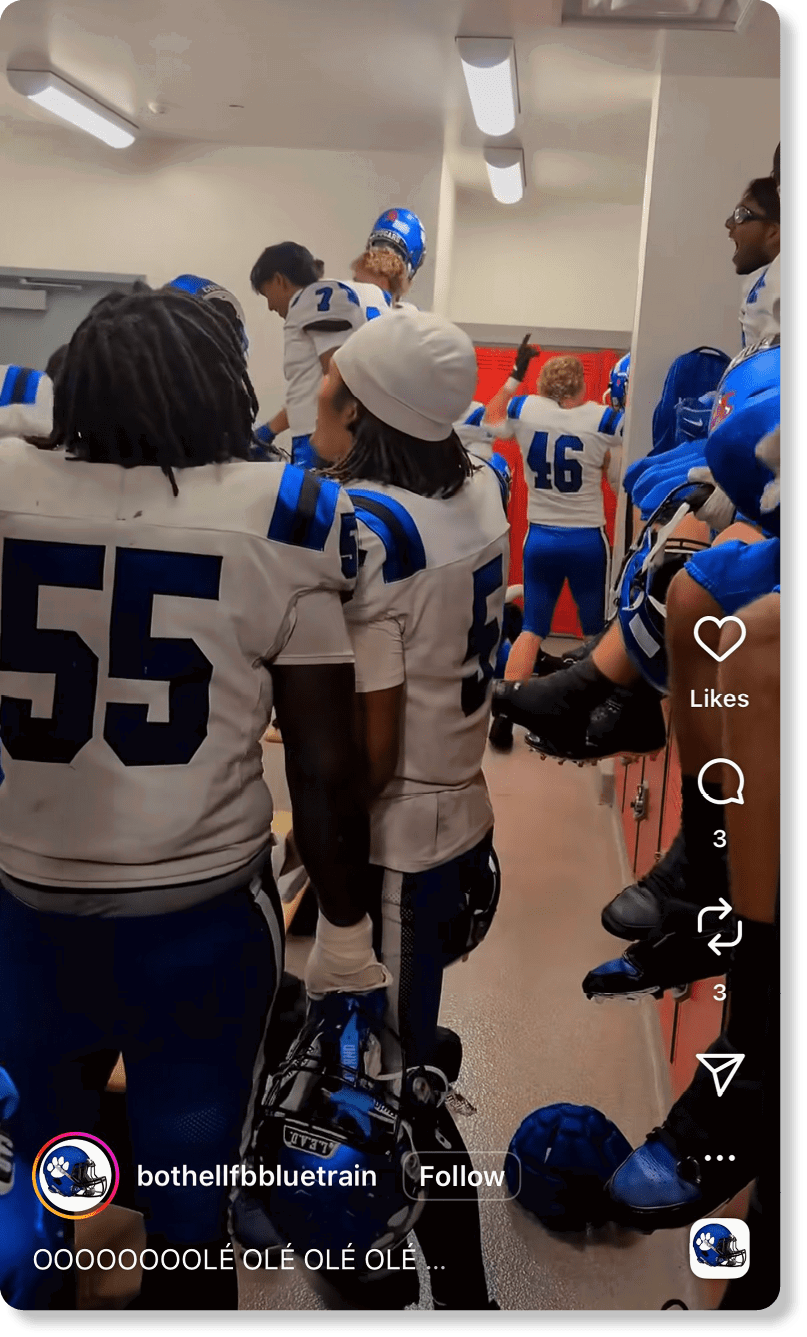Open the three-dot more options menu

(719, 1158)
